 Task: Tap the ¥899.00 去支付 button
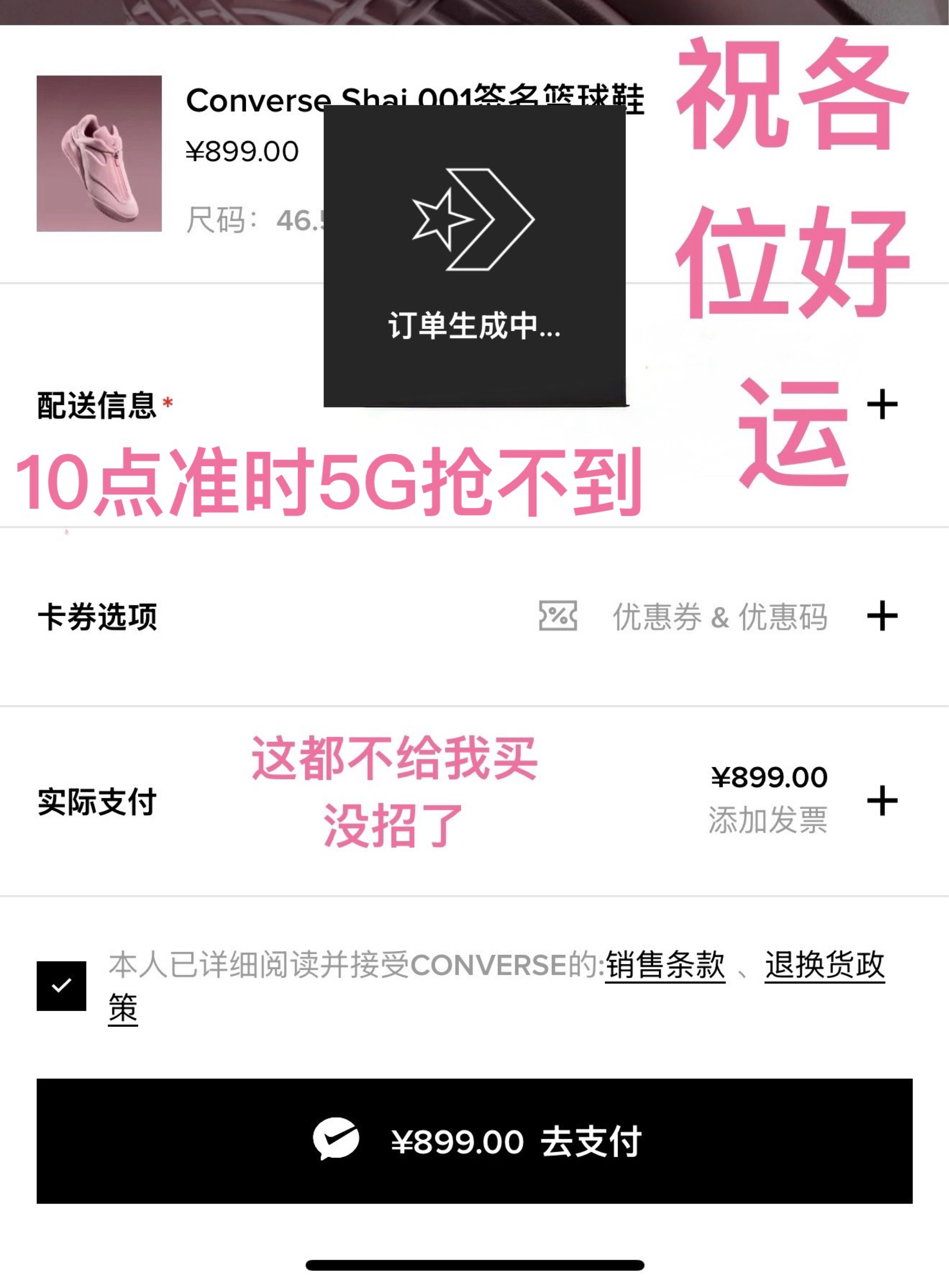pos(474,1141)
